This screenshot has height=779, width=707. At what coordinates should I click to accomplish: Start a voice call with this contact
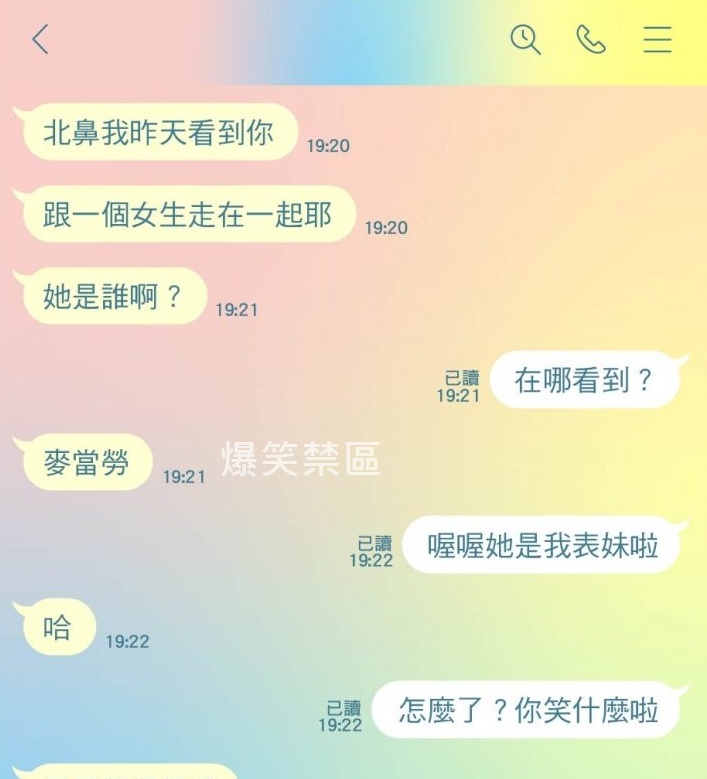591,40
